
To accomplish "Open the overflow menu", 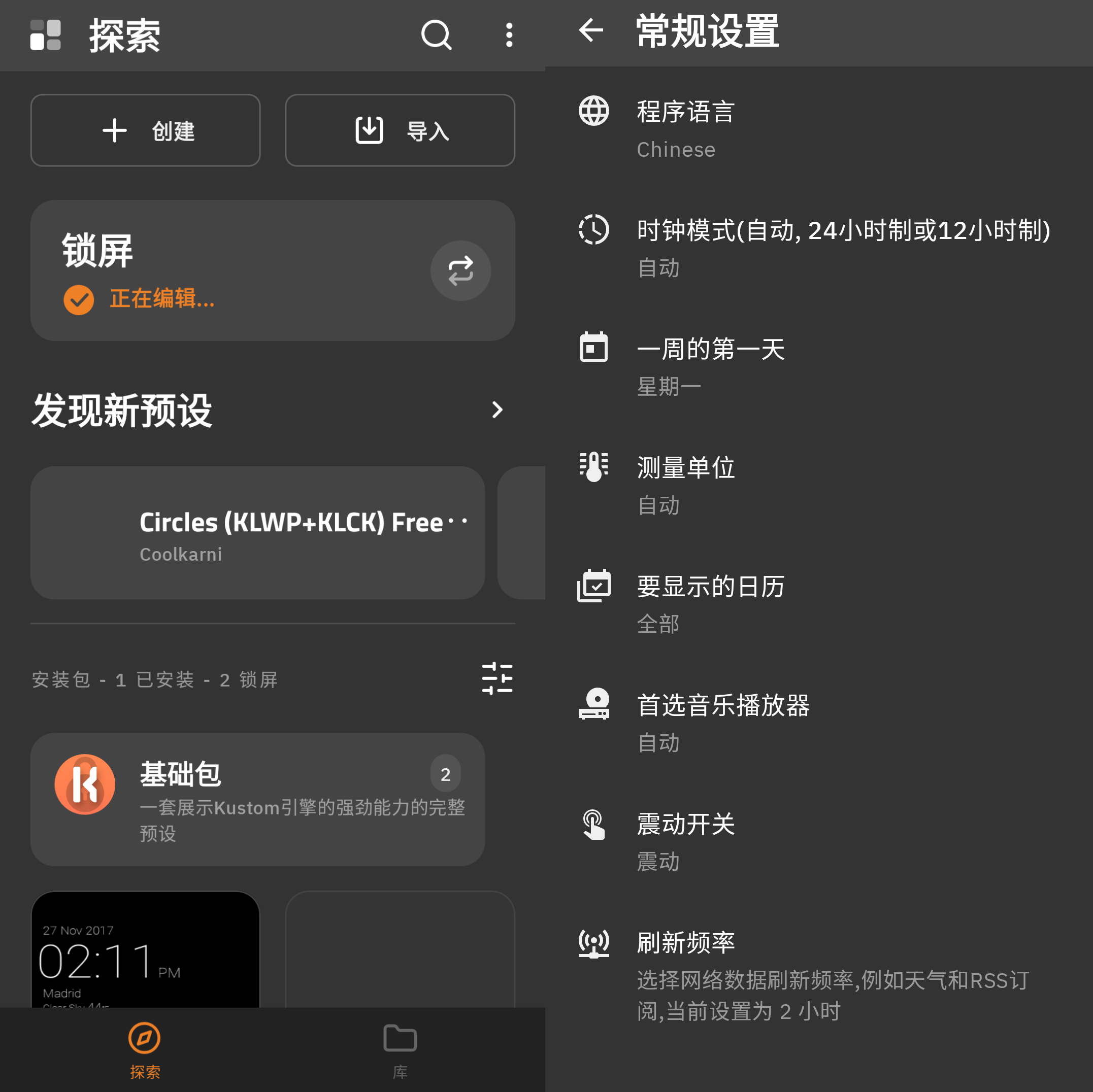I will pyautogui.click(x=509, y=35).
